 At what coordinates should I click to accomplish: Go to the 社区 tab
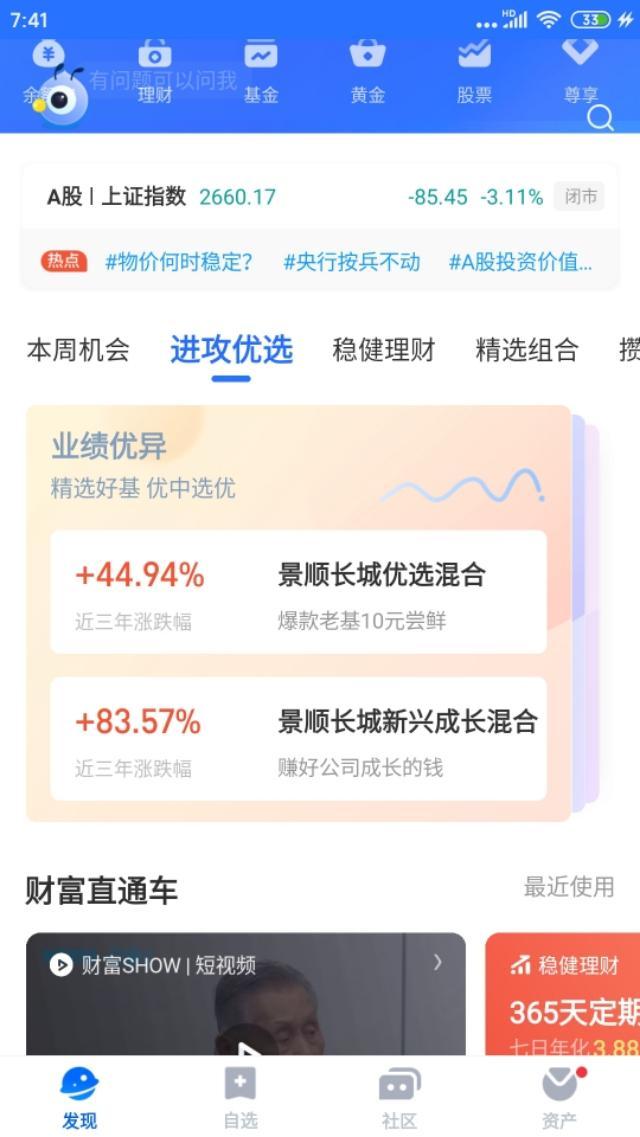399,1097
